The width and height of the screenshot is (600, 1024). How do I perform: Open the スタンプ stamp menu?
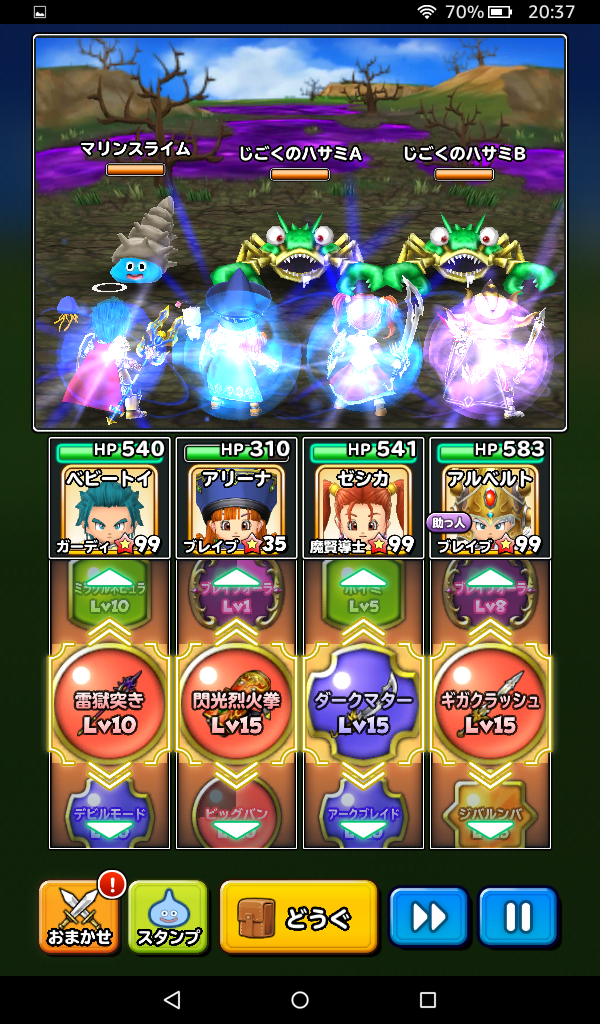[x=168, y=915]
